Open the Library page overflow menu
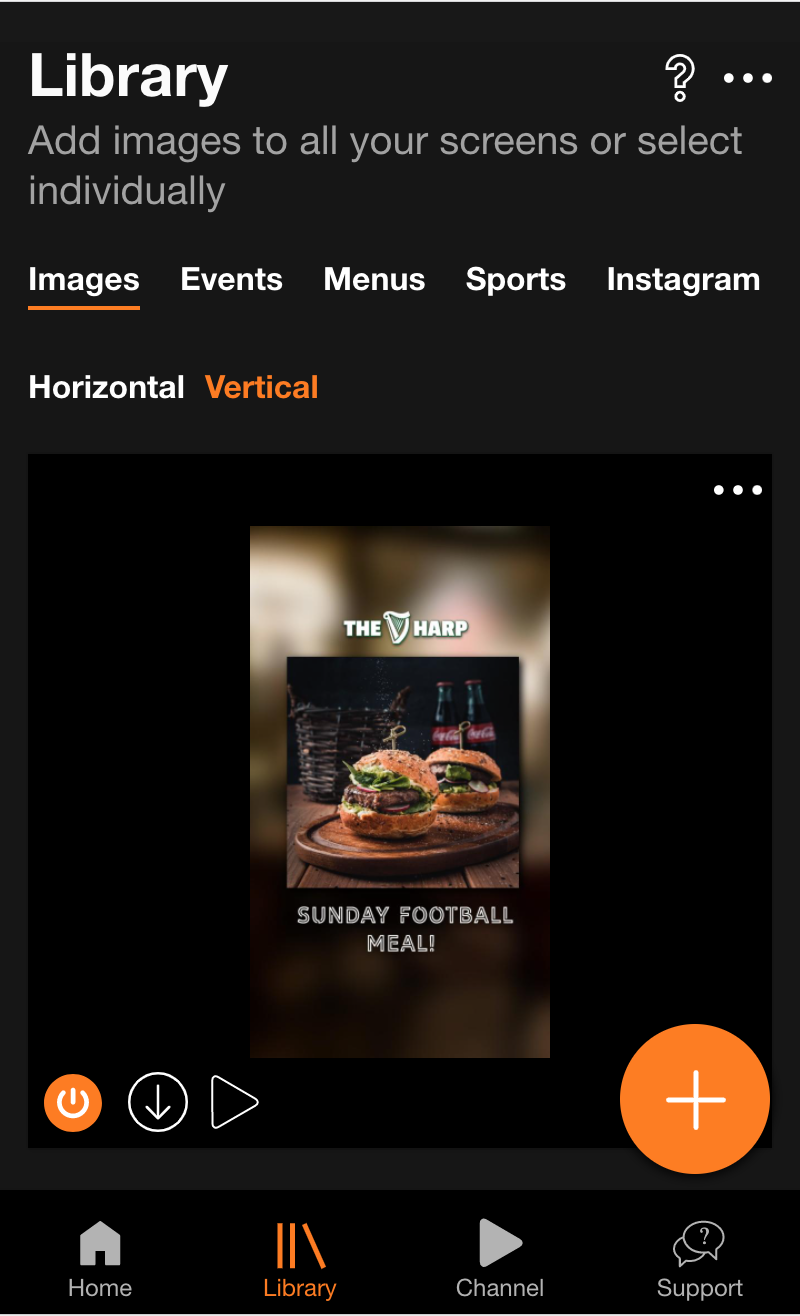800x1316 pixels. coord(748,77)
